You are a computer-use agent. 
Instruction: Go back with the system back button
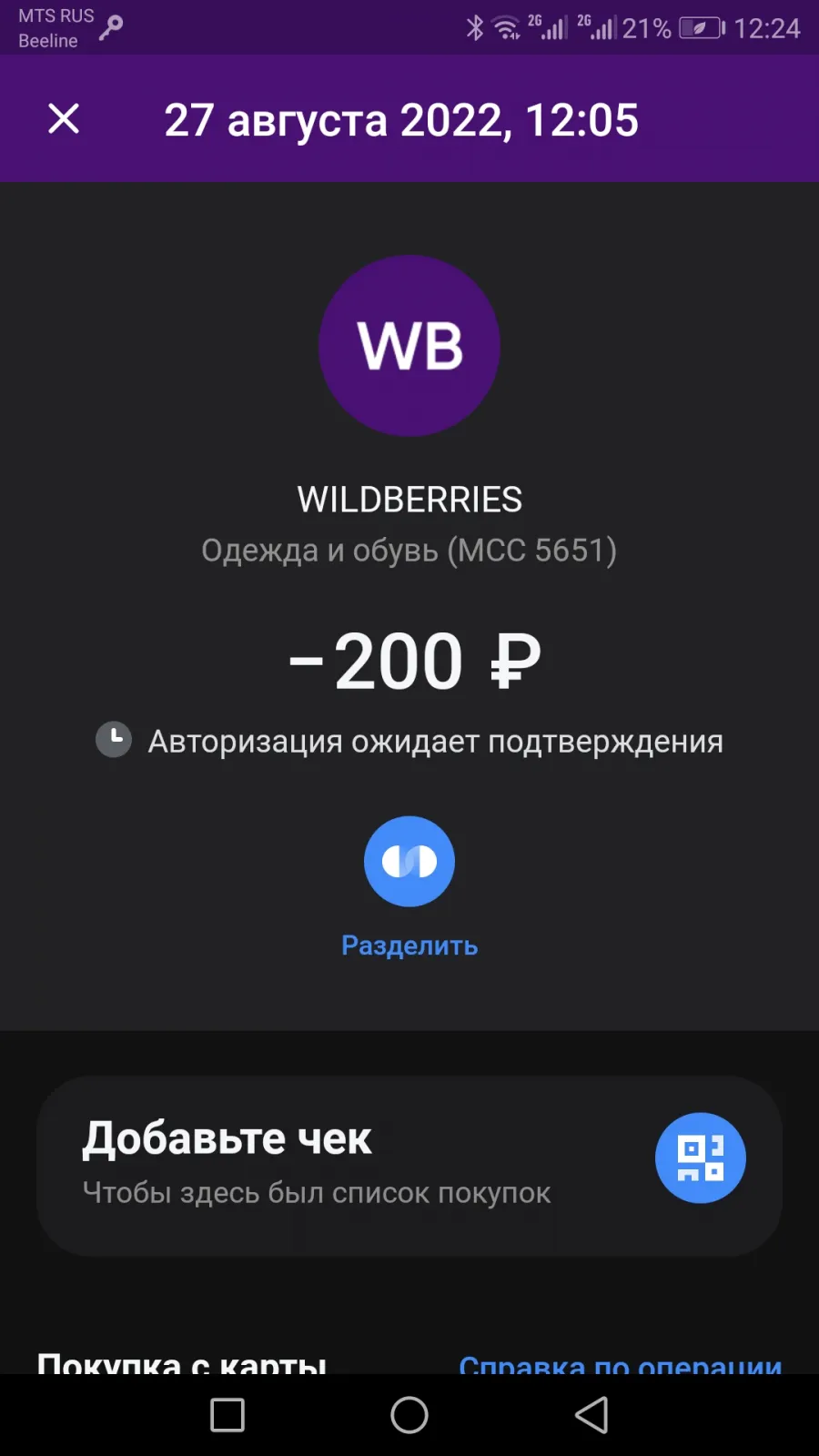(x=591, y=1415)
